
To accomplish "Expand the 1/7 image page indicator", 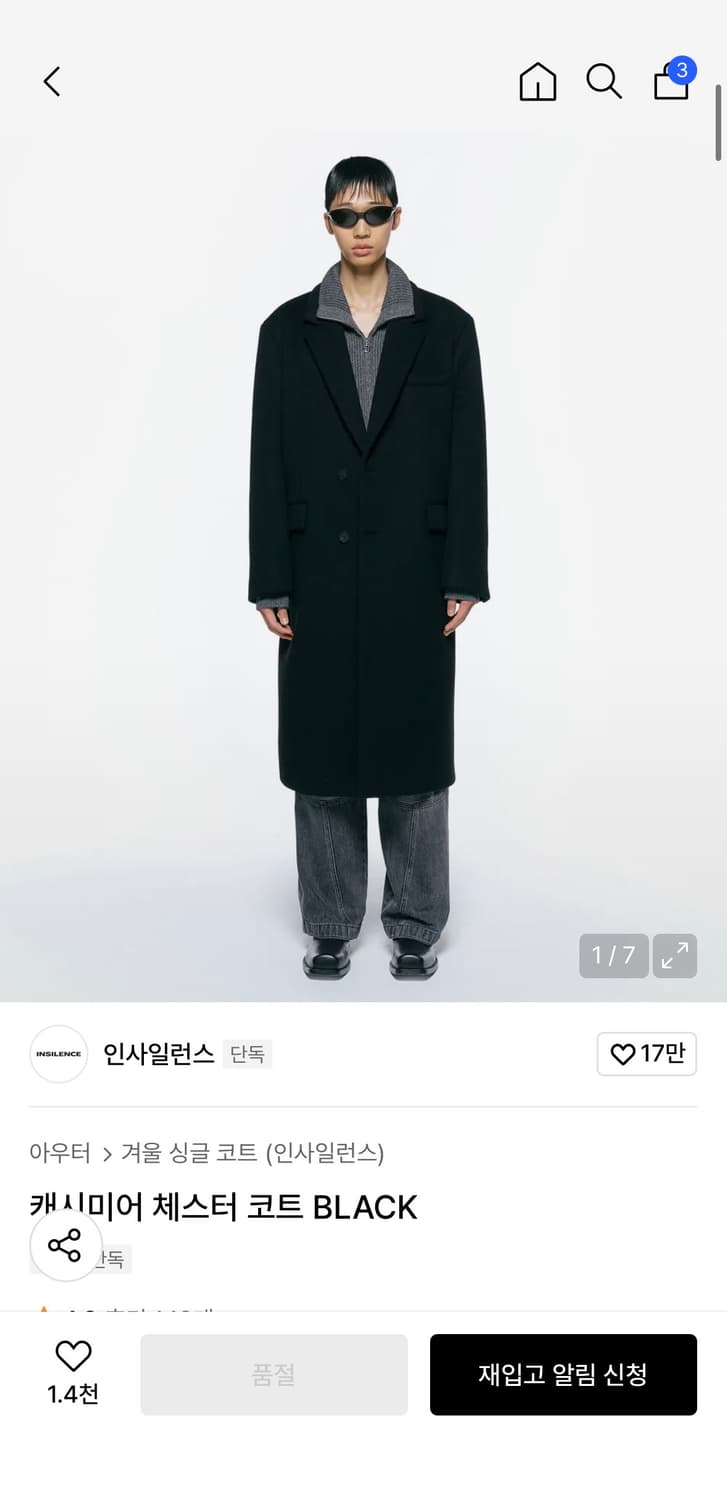I will tap(613, 956).
